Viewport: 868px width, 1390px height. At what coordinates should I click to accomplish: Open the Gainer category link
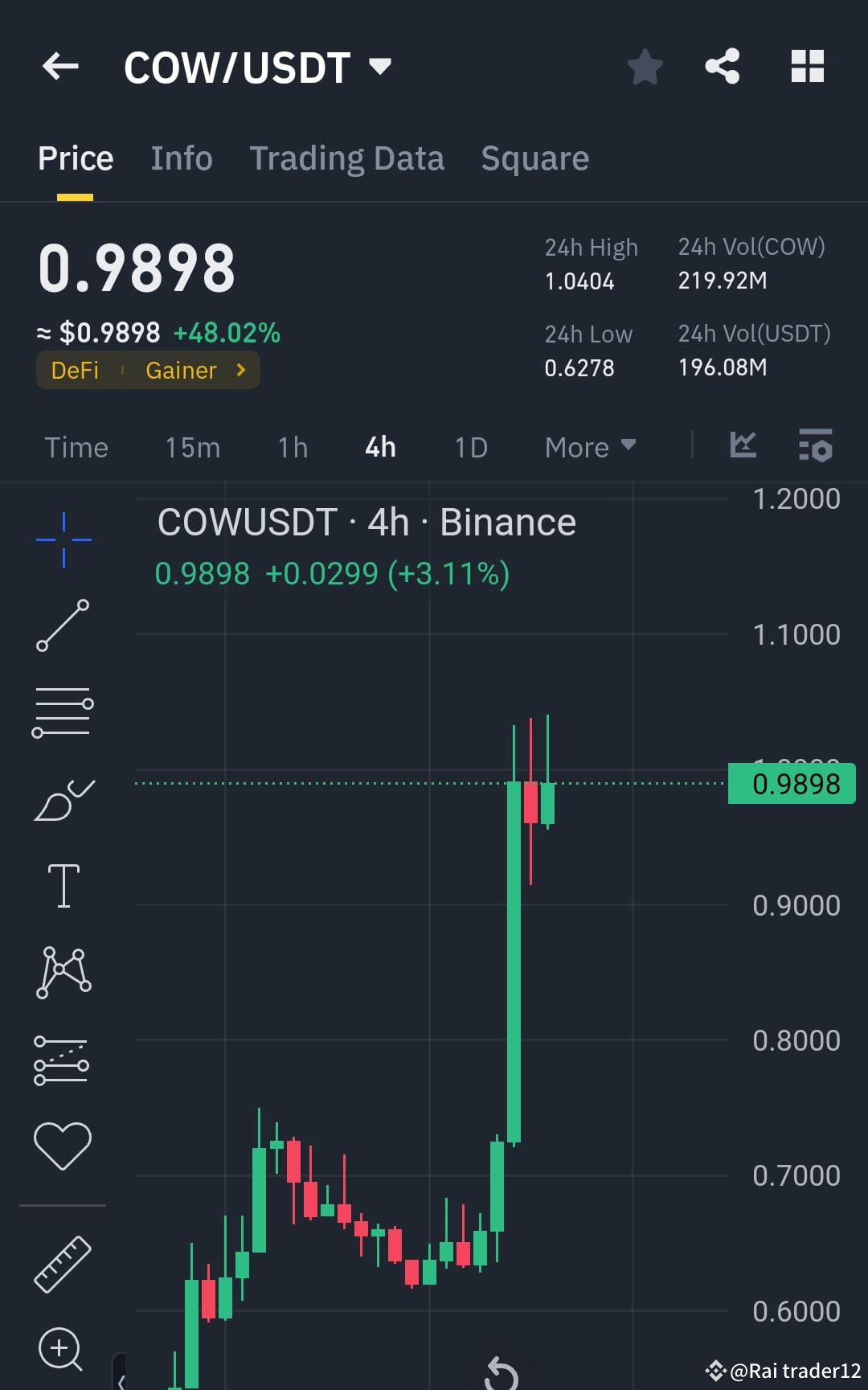(181, 371)
